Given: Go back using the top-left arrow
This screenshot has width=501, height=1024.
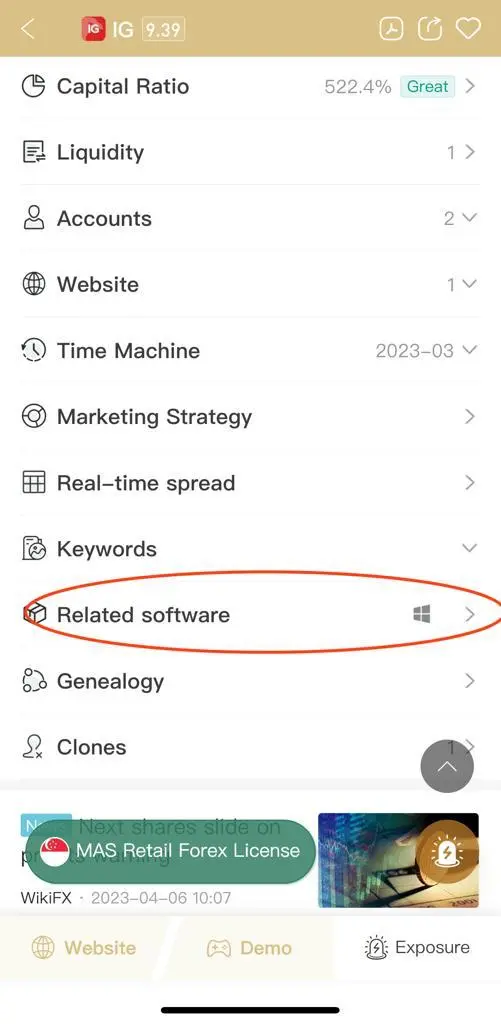Looking at the screenshot, I should 27,28.
